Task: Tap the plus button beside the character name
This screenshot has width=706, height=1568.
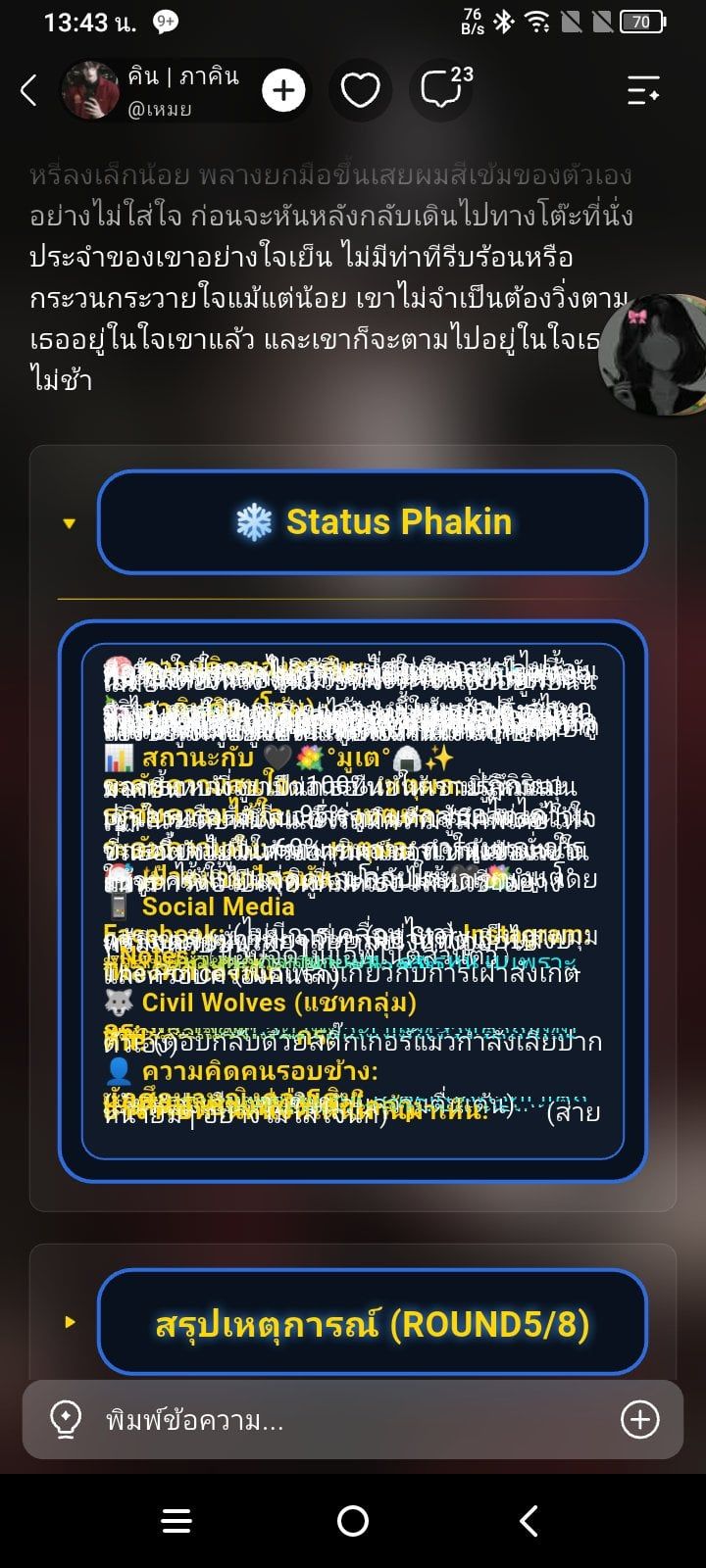Action: [x=283, y=91]
